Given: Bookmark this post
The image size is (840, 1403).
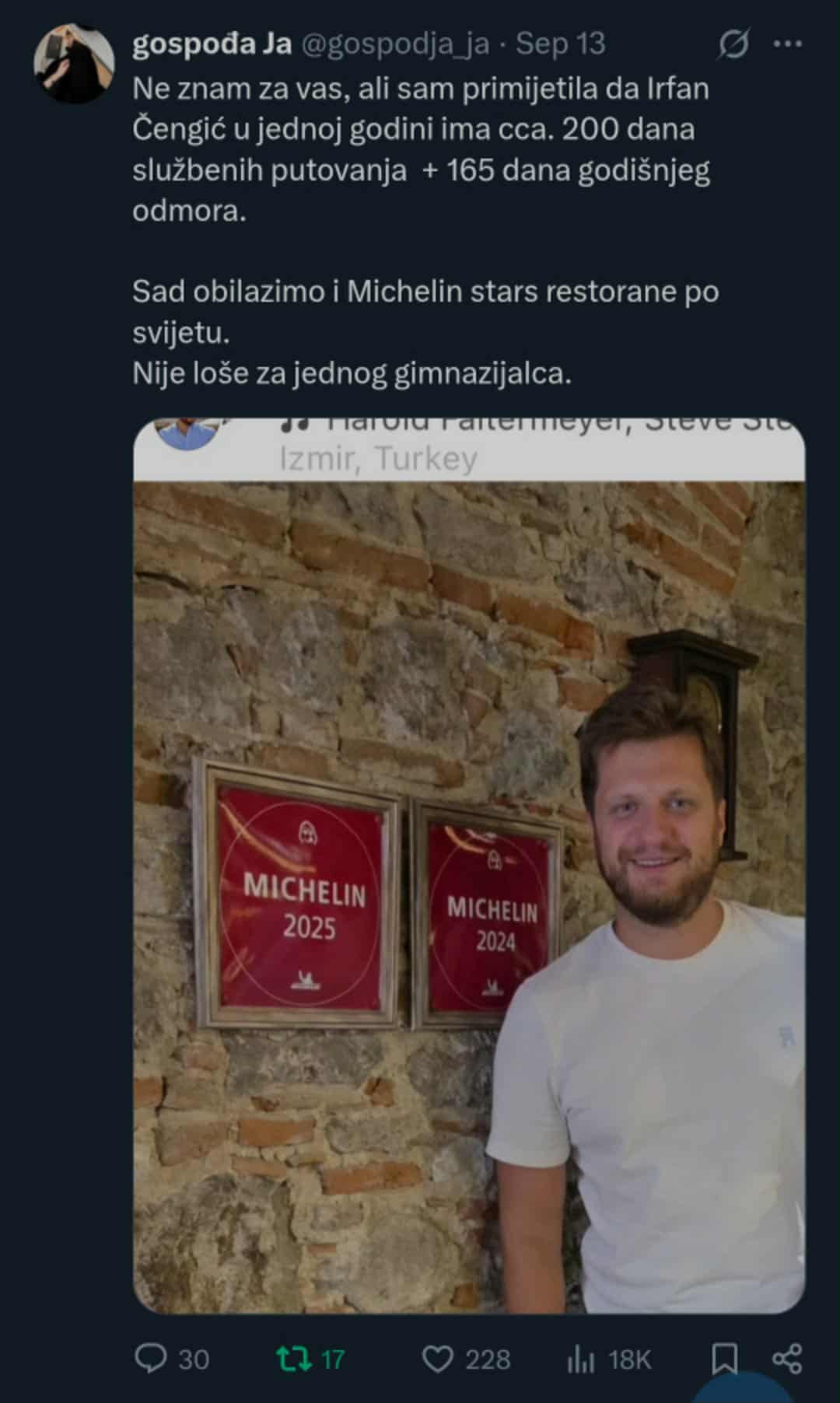Looking at the screenshot, I should tap(724, 1359).
